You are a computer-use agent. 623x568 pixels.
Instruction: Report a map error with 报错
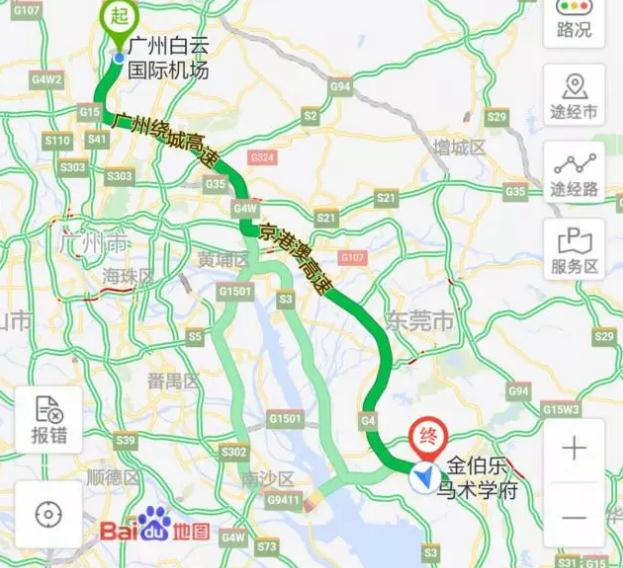(x=48, y=420)
